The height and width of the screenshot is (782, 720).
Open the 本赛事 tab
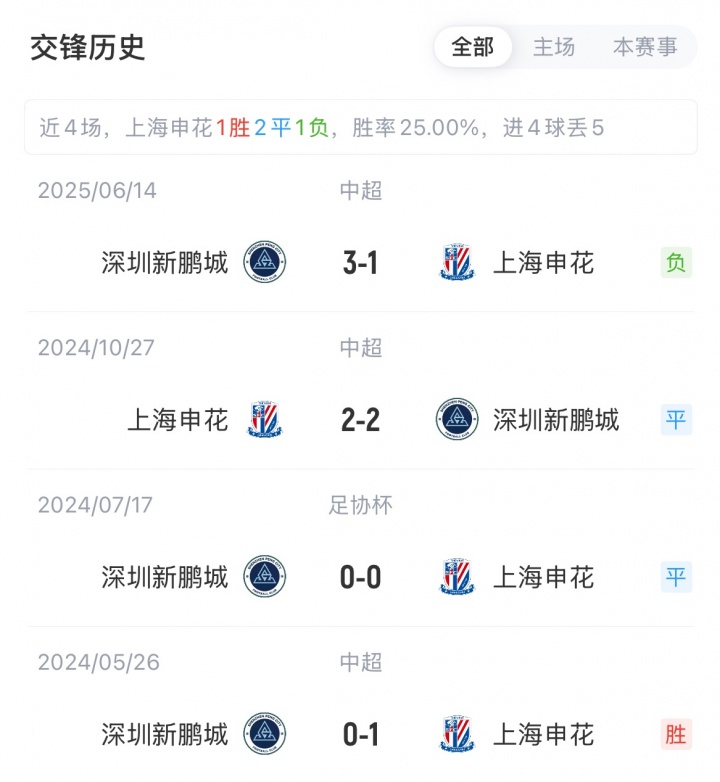[644, 47]
